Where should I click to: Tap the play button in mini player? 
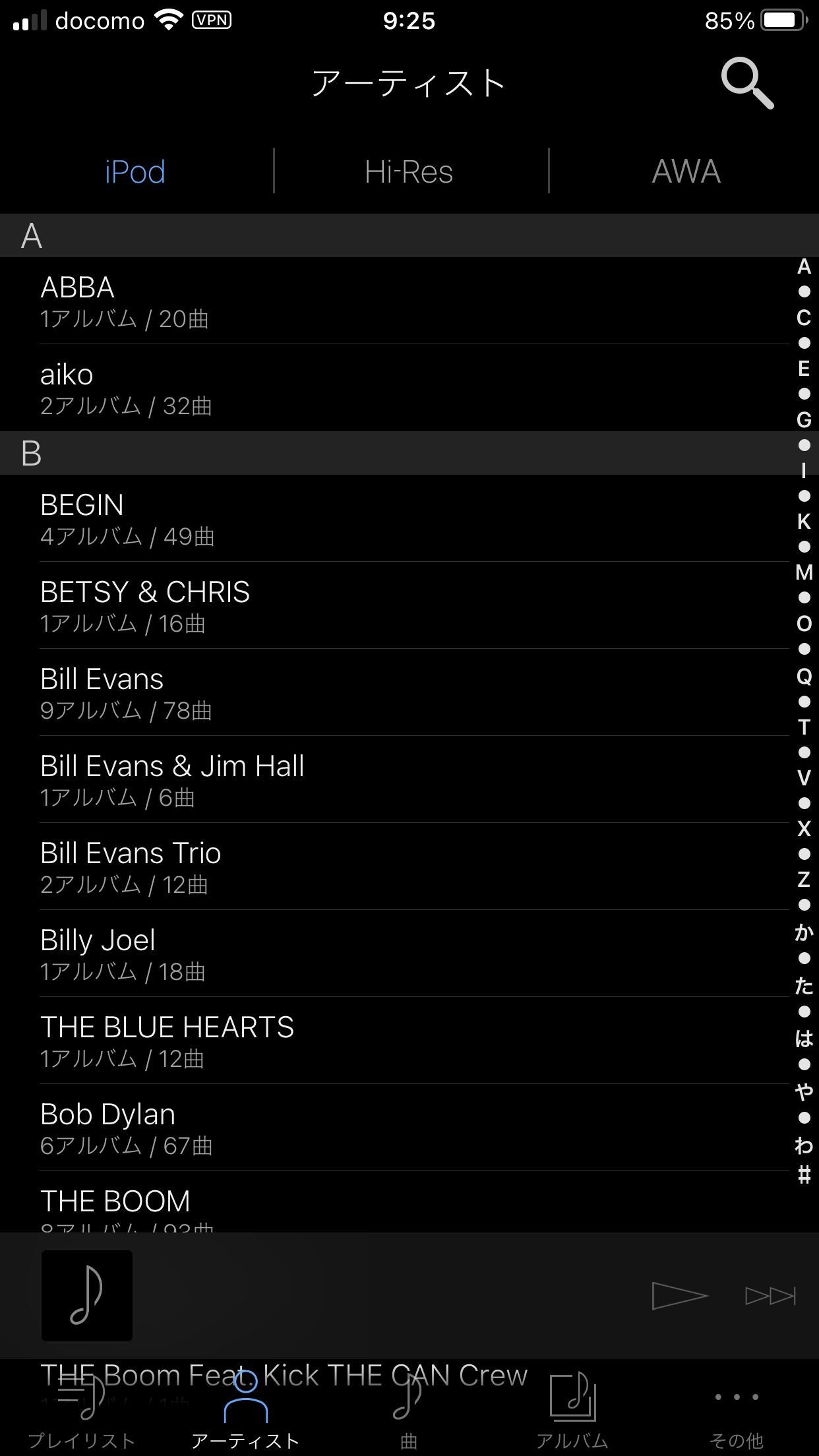pyautogui.click(x=679, y=1296)
